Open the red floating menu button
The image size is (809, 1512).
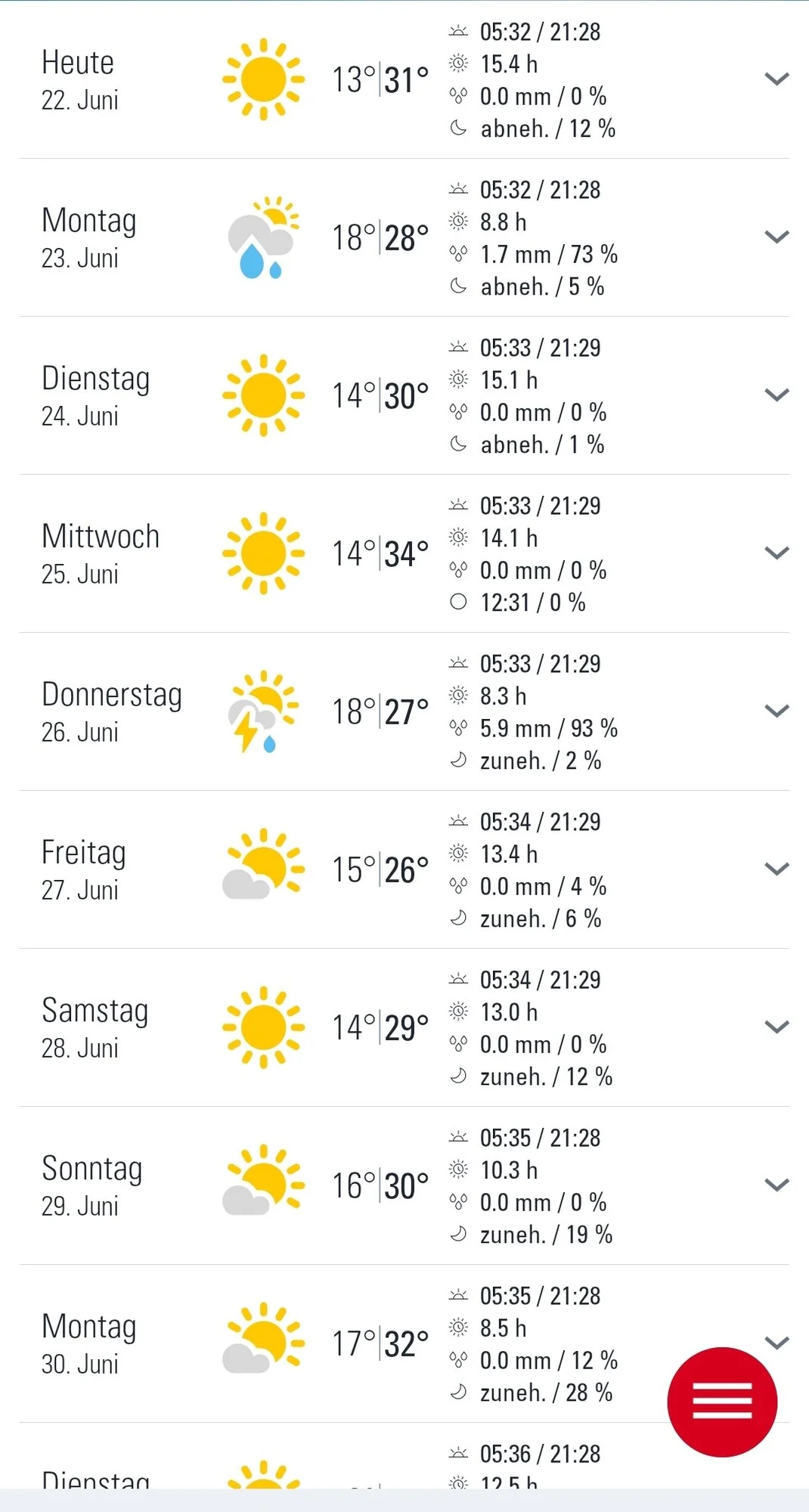point(722,1402)
